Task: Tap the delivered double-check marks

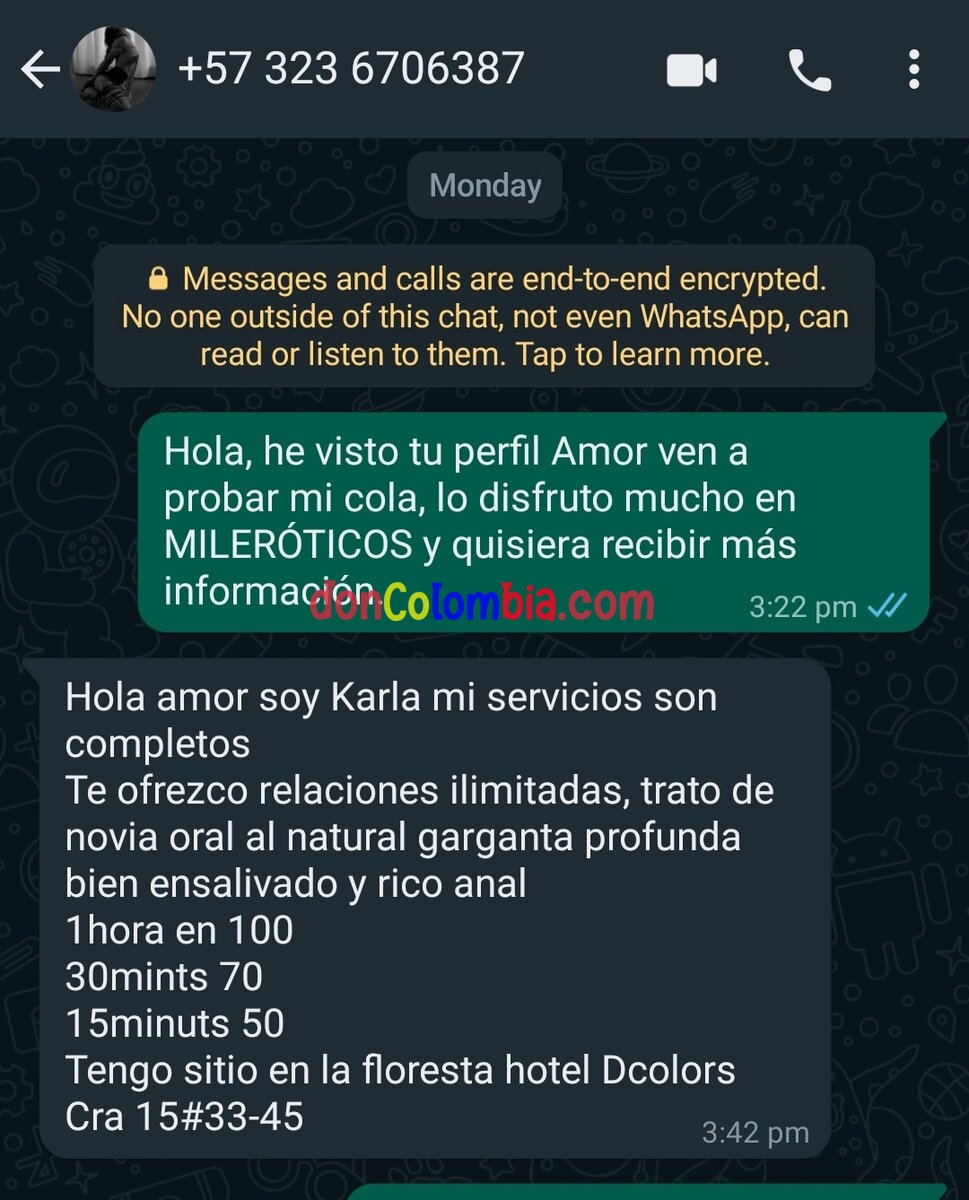Action: point(888,606)
